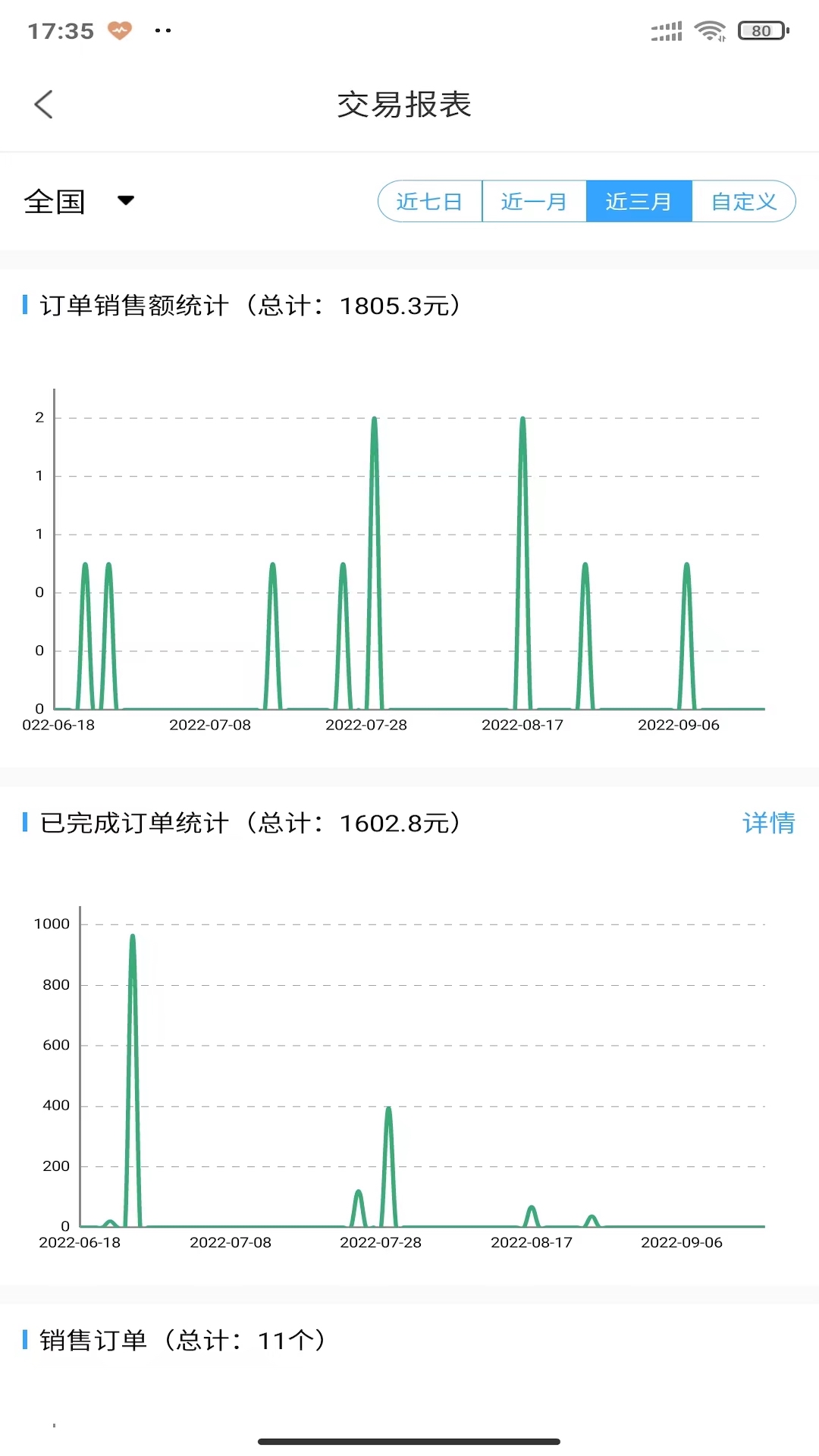Tap the back arrow to leave 交易报表
Viewport: 819px width, 1456px height.
[43, 105]
